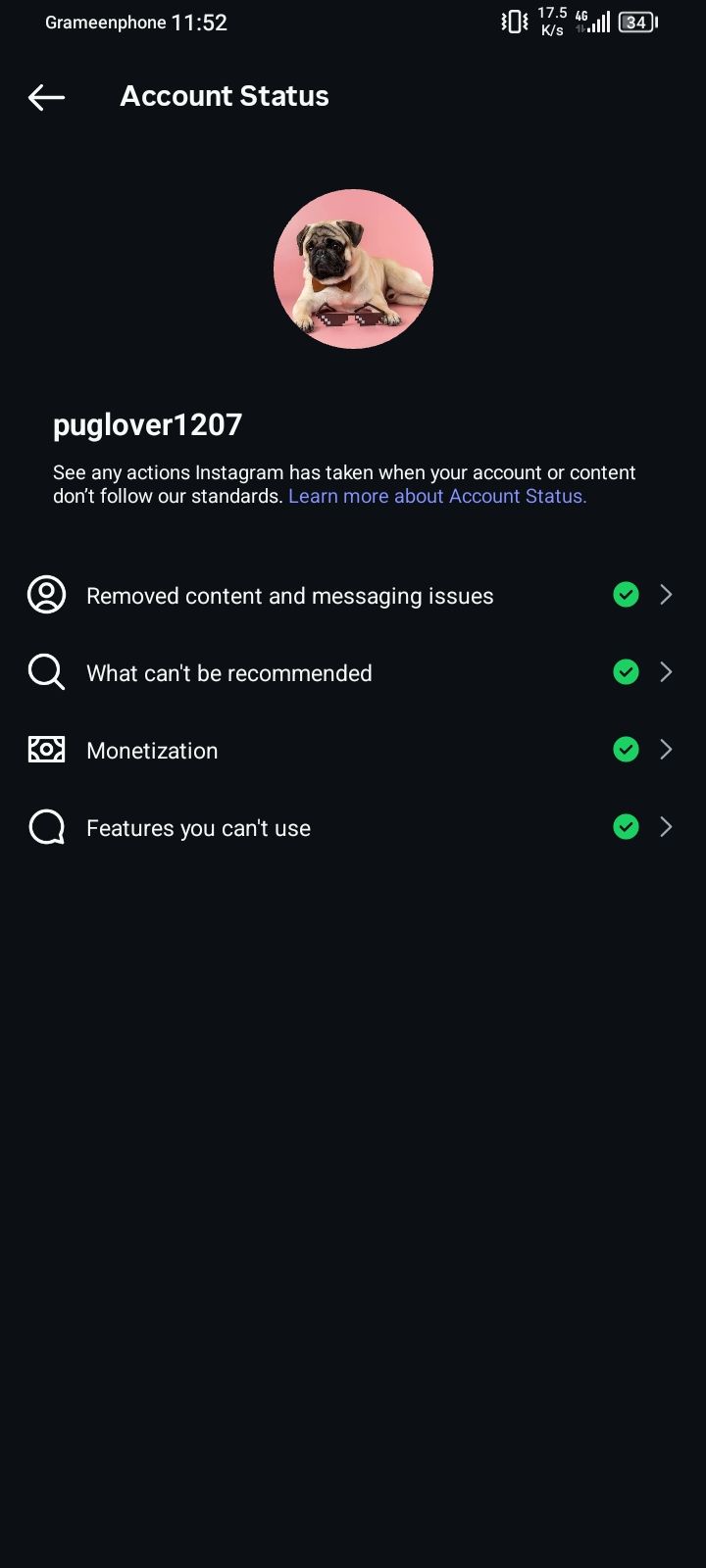Check Features you can't use
Screen dimensions: 706x1568
point(353,827)
